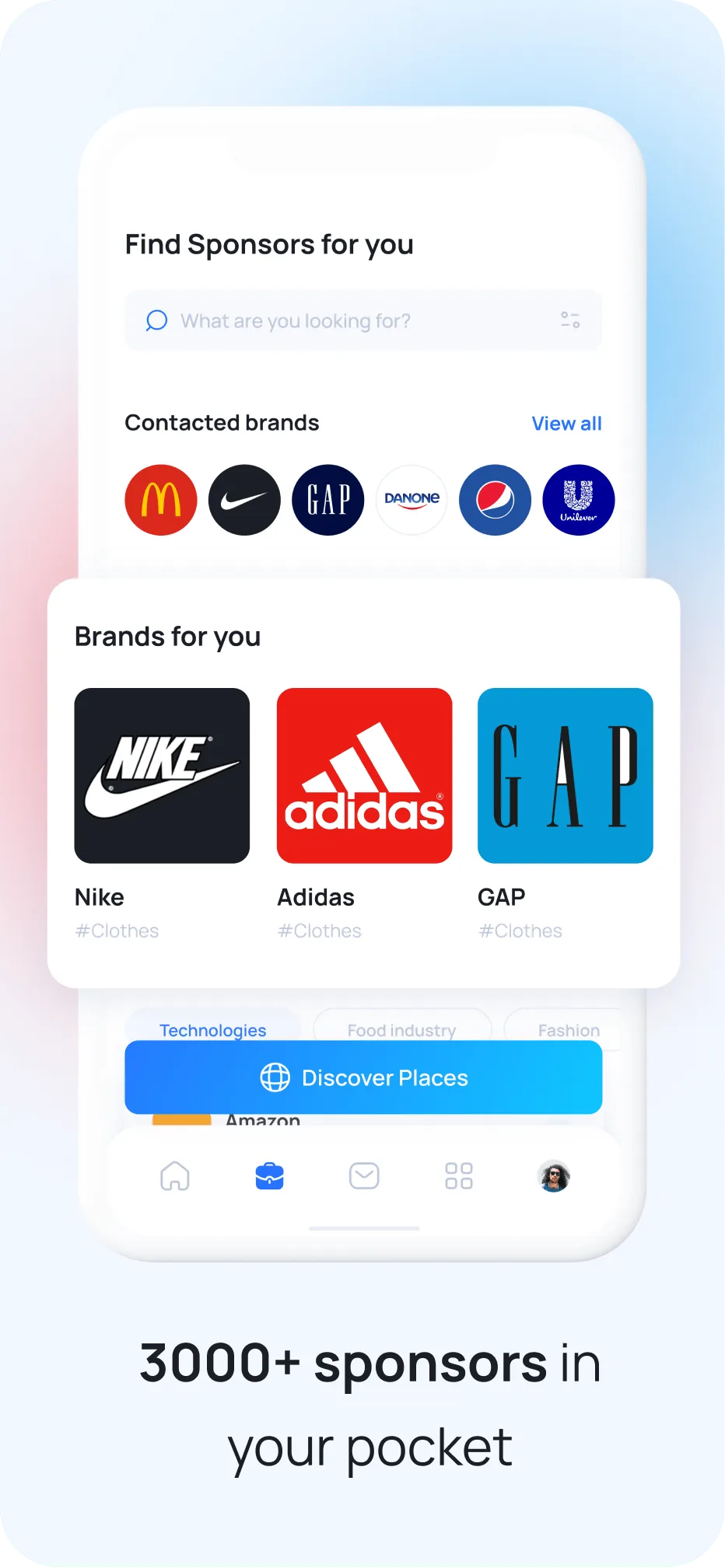Open the Adidas brand card
The image size is (725, 1568).
pos(364,776)
